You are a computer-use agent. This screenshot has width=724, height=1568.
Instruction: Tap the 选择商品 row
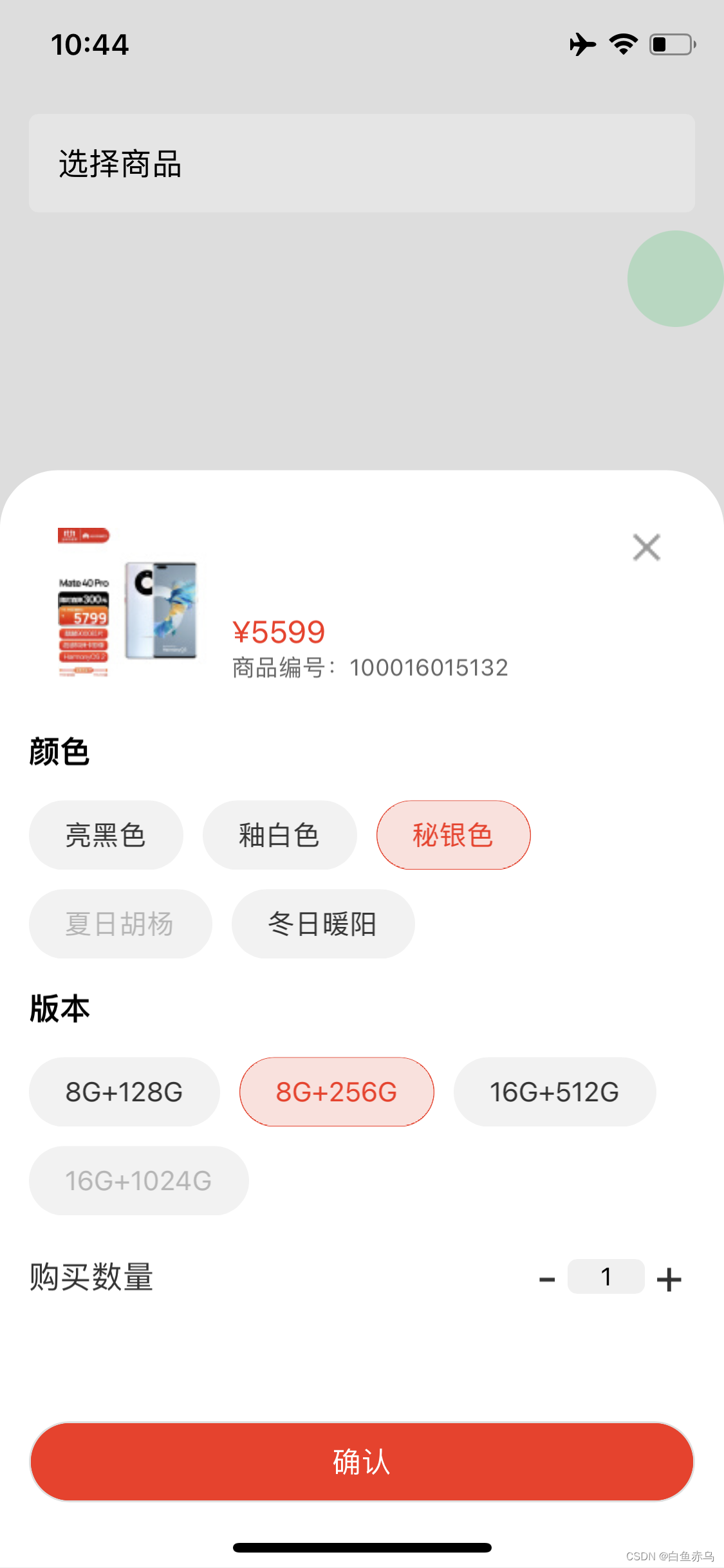tap(362, 163)
